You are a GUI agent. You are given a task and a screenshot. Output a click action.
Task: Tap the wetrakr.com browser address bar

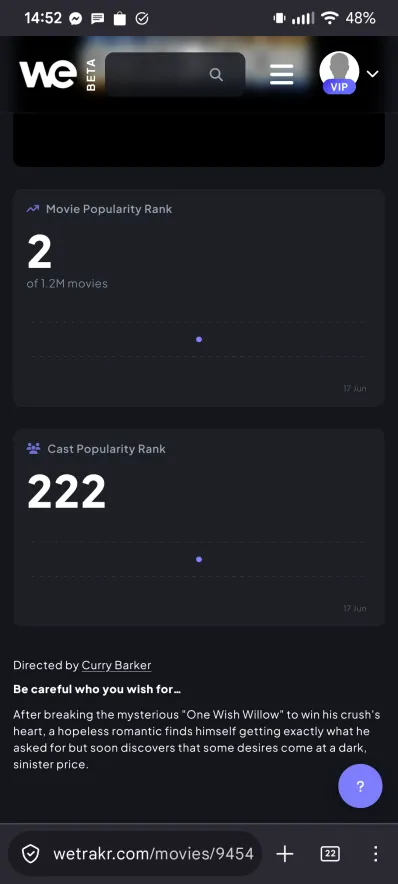135,854
